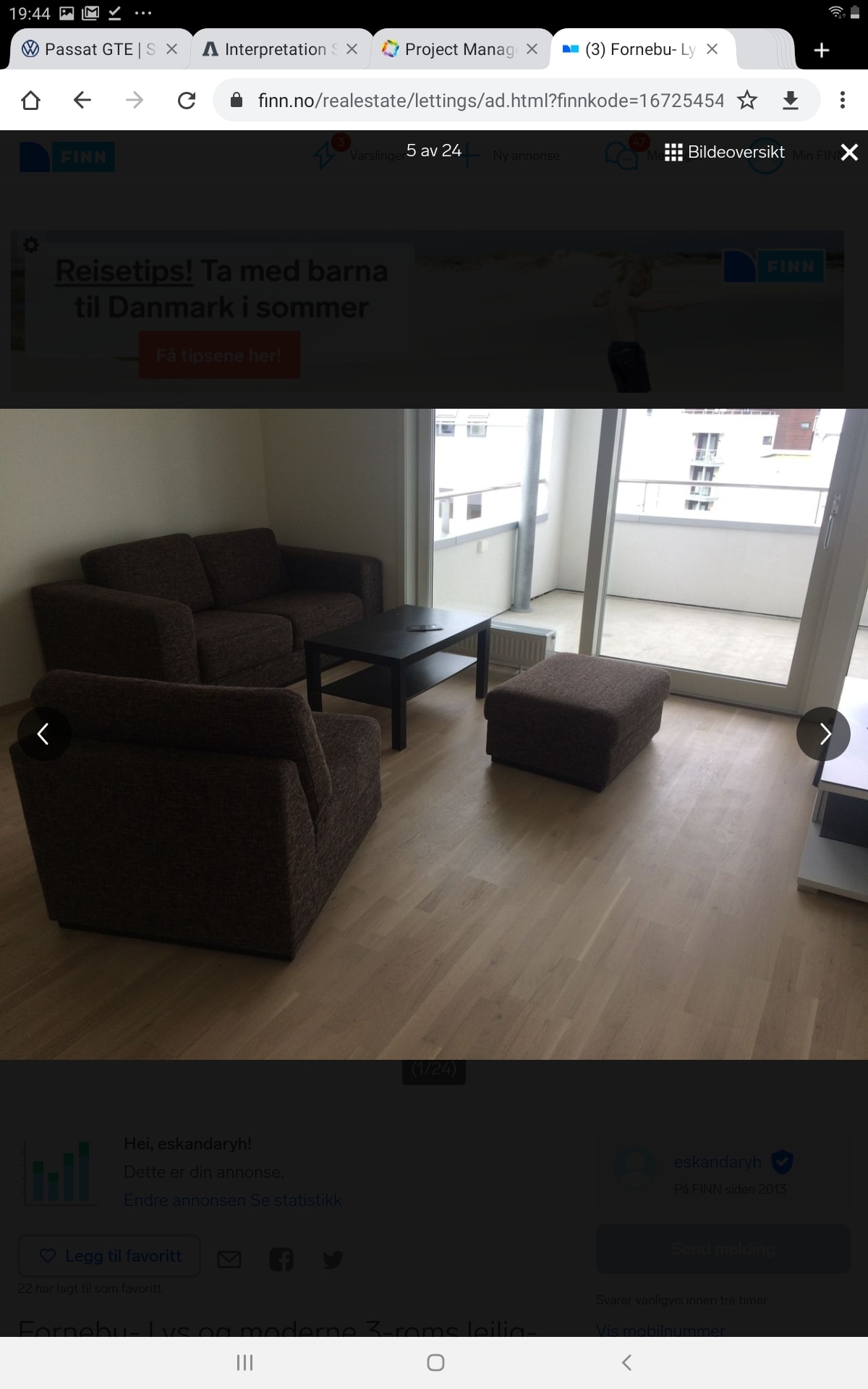Image resolution: width=868 pixels, height=1389 pixels.
Task: Close the Passat GTE tab
Action: tap(171, 49)
